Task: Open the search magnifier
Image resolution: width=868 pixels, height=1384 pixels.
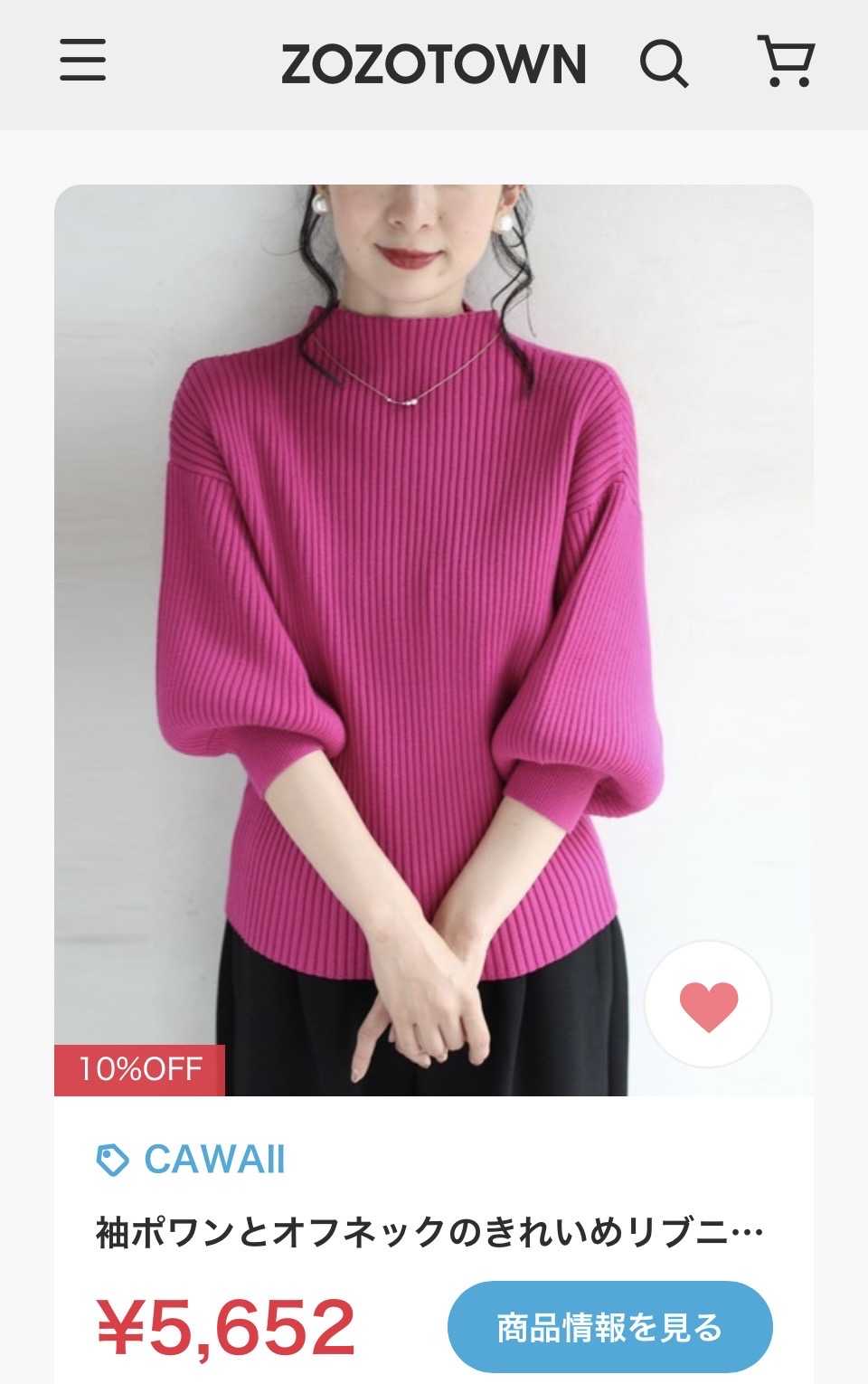Action: (664, 63)
